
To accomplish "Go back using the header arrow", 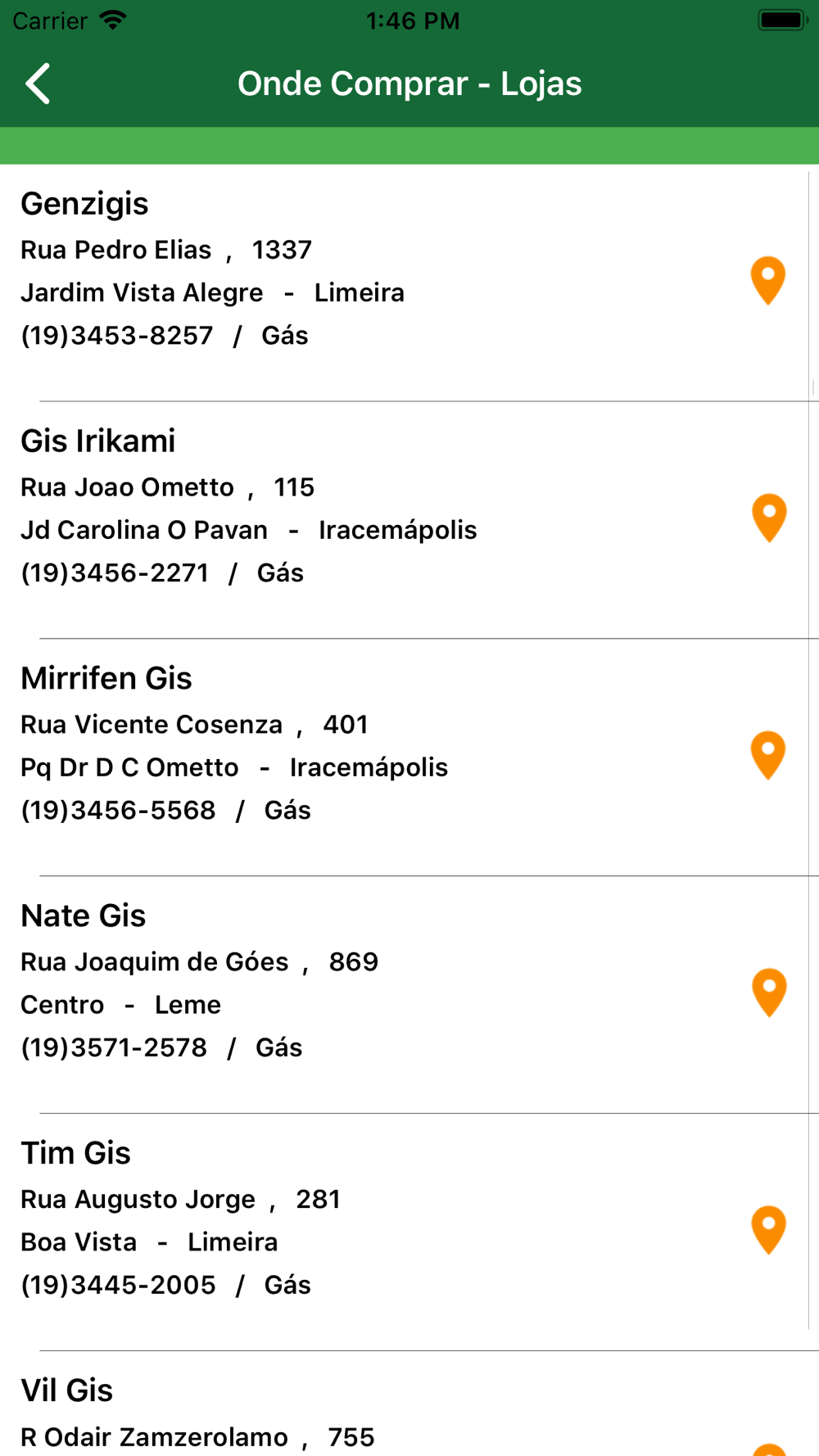I will coord(38,84).
